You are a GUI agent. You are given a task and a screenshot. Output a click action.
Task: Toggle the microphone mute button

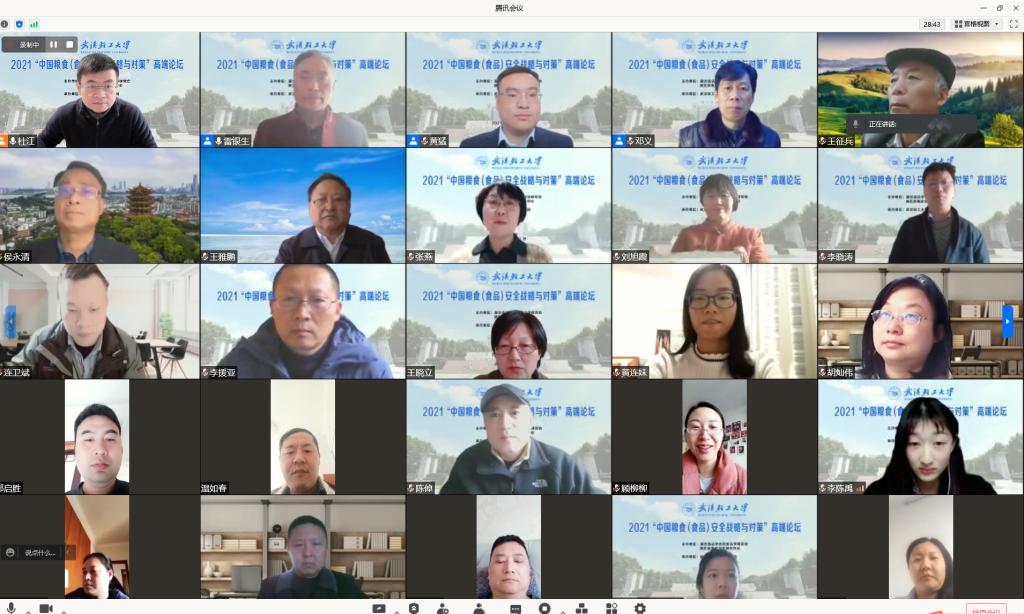pos(11,607)
